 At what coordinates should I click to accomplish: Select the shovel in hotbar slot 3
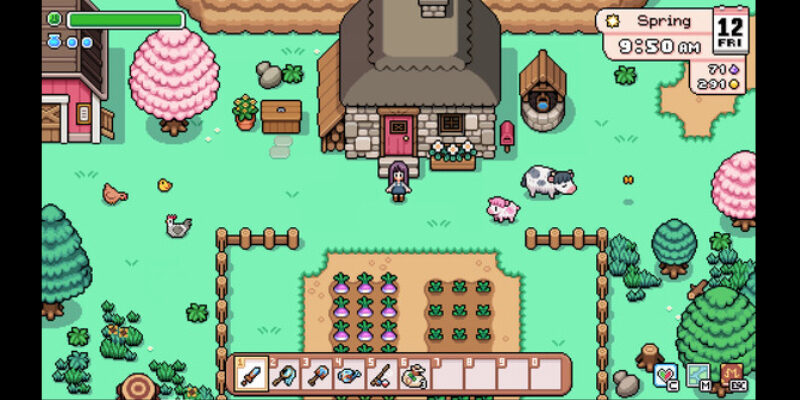coord(316,375)
